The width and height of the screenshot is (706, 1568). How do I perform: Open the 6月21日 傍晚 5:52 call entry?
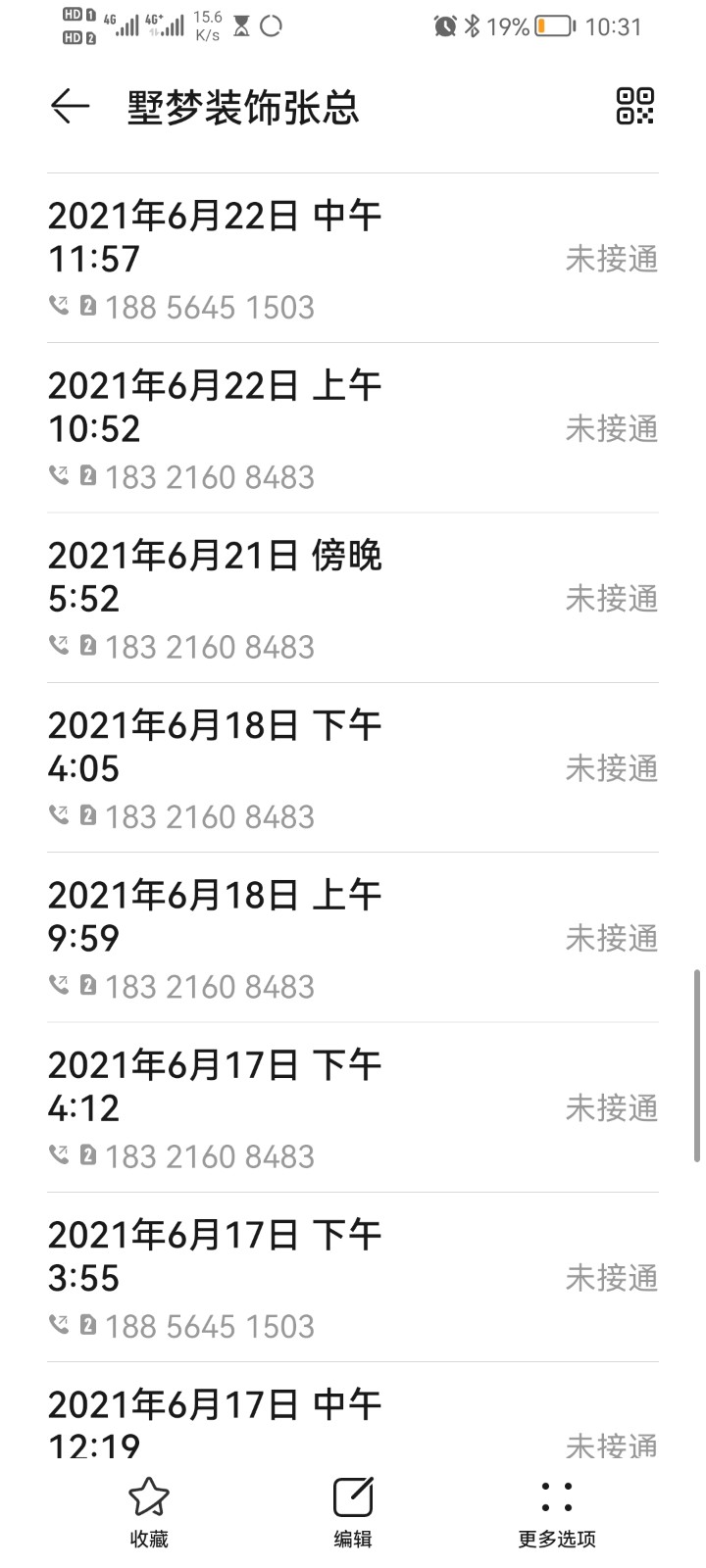click(353, 598)
